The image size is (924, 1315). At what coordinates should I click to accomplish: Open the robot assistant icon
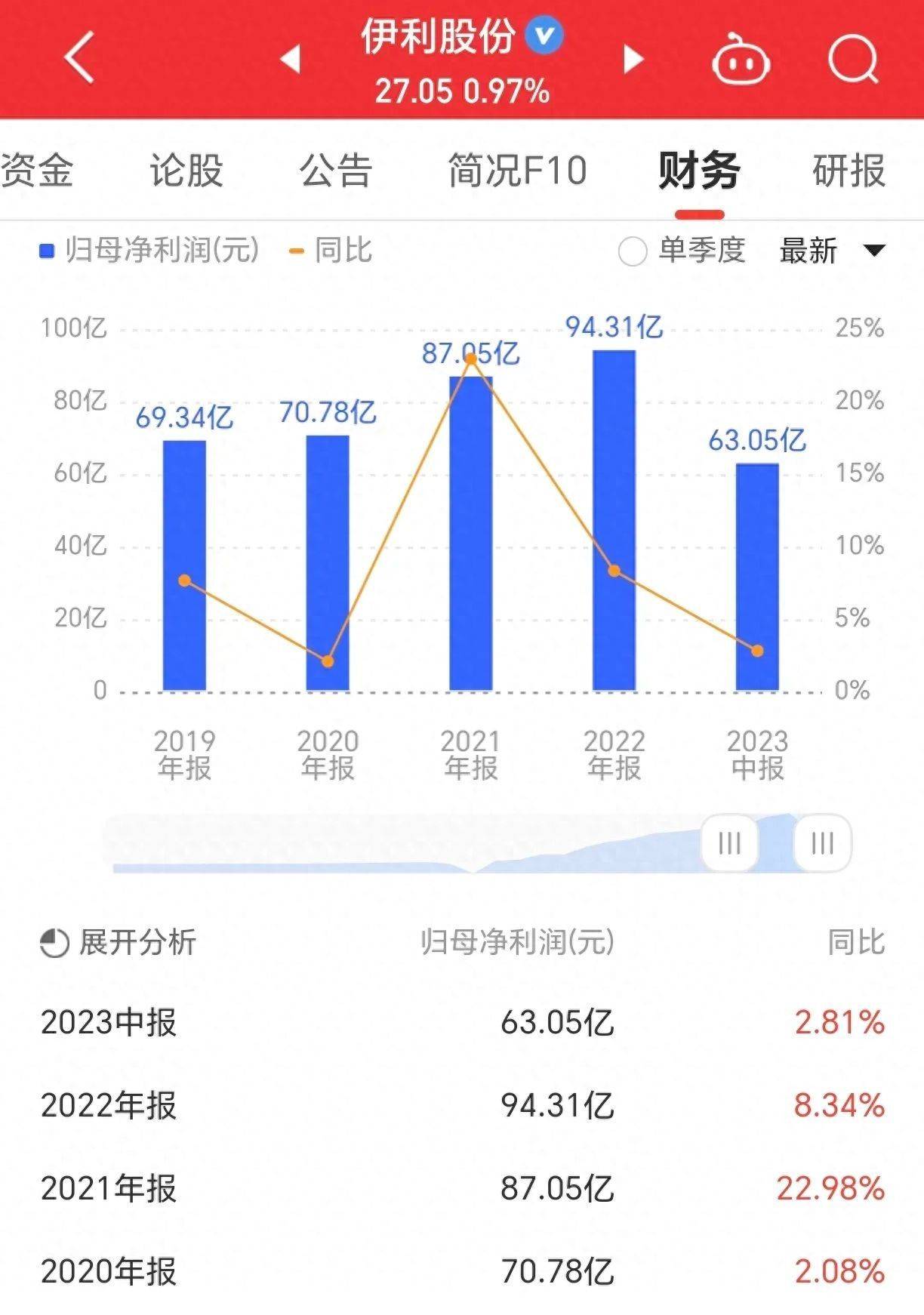click(x=741, y=60)
